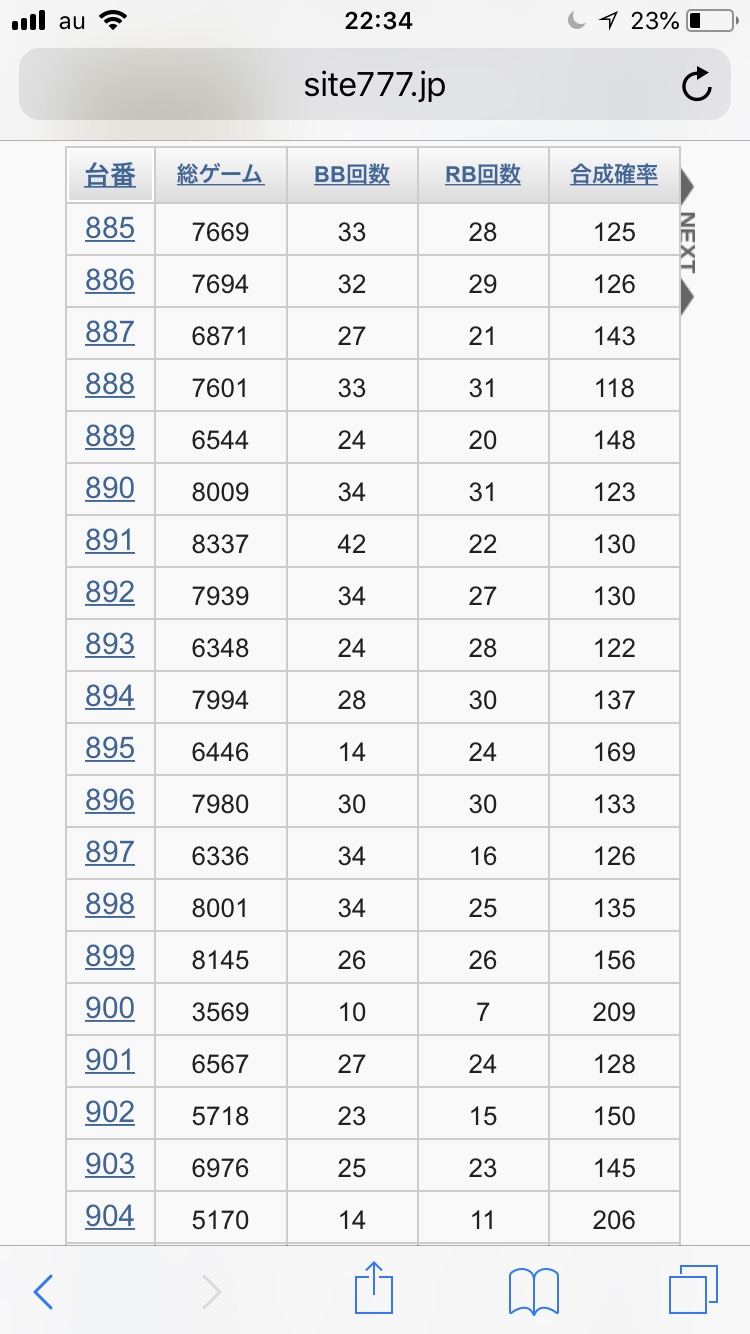Open machine number 885
This screenshot has height=1334, width=750.
click(x=110, y=229)
